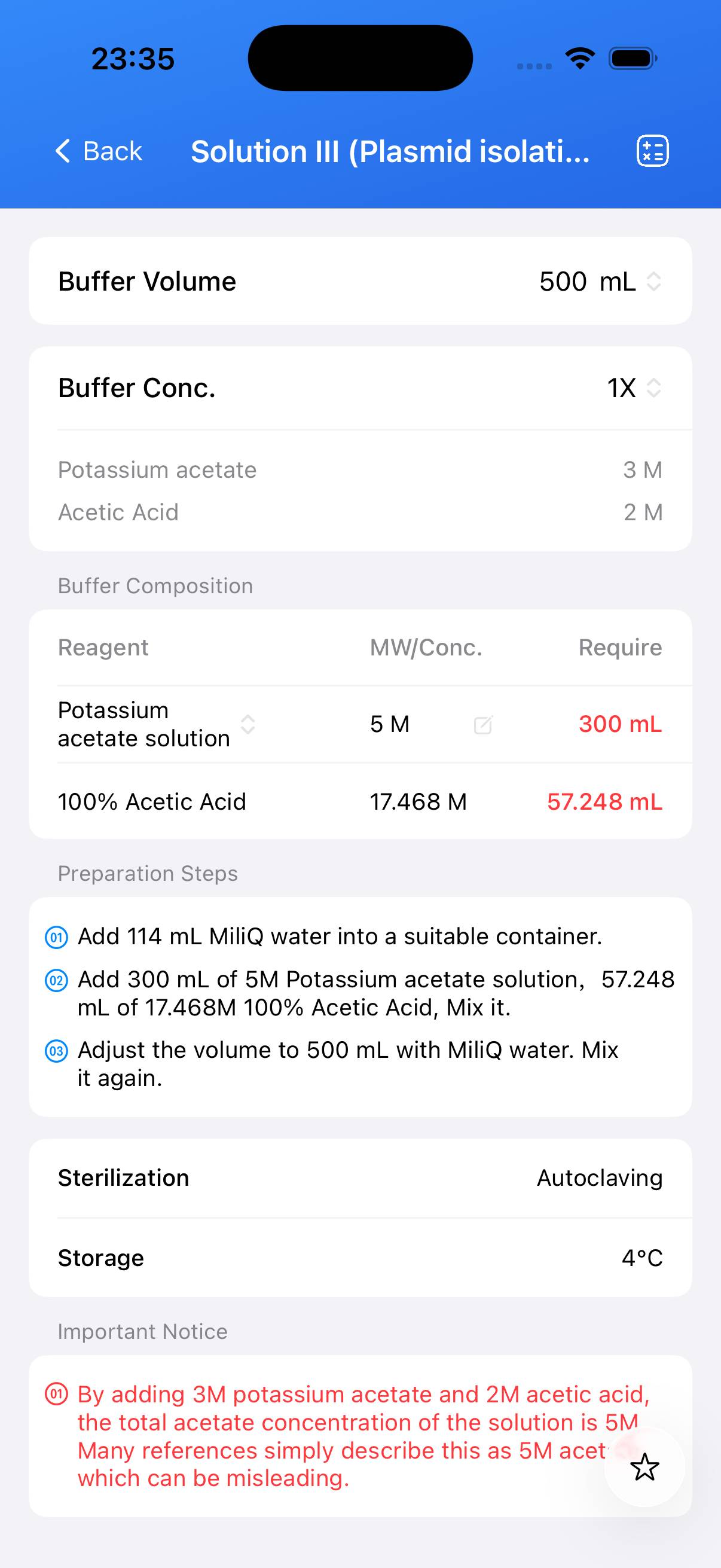
Task: Go back to the previous screen
Action: pos(99,151)
